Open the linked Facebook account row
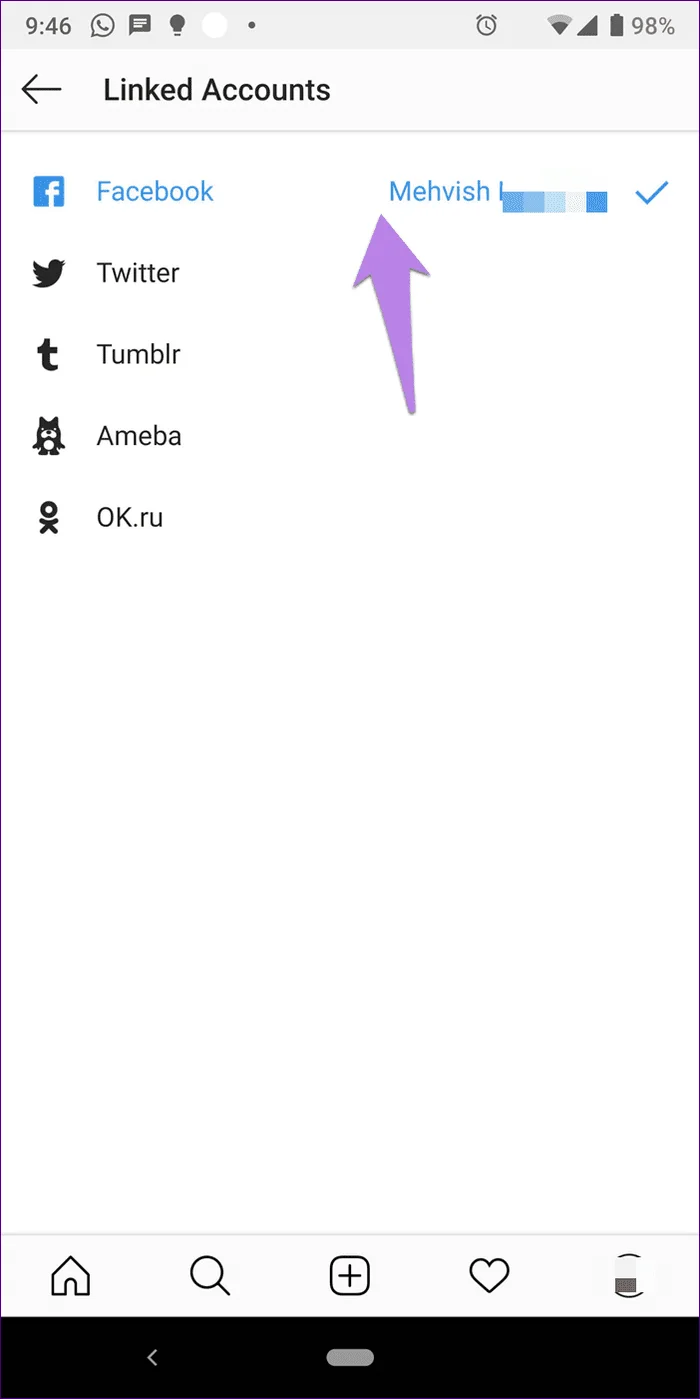Image resolution: width=700 pixels, height=1399 pixels. pyautogui.click(x=350, y=191)
